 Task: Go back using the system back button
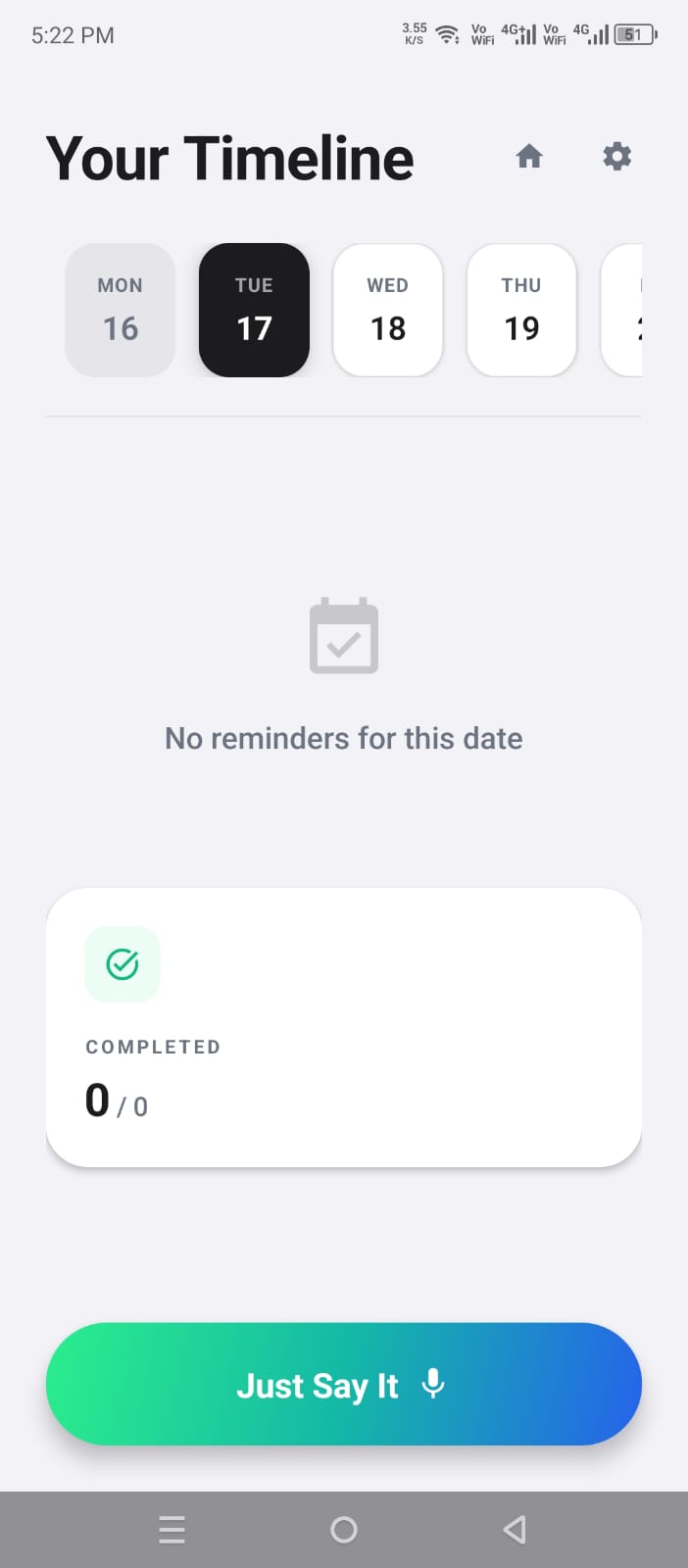[x=515, y=1530]
